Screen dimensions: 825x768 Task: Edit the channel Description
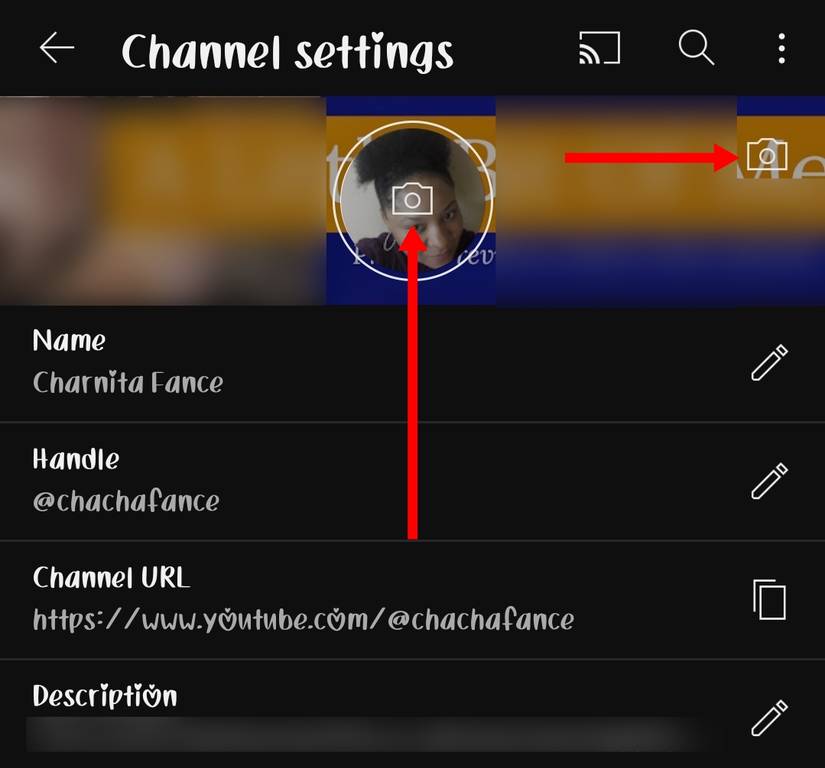(769, 718)
